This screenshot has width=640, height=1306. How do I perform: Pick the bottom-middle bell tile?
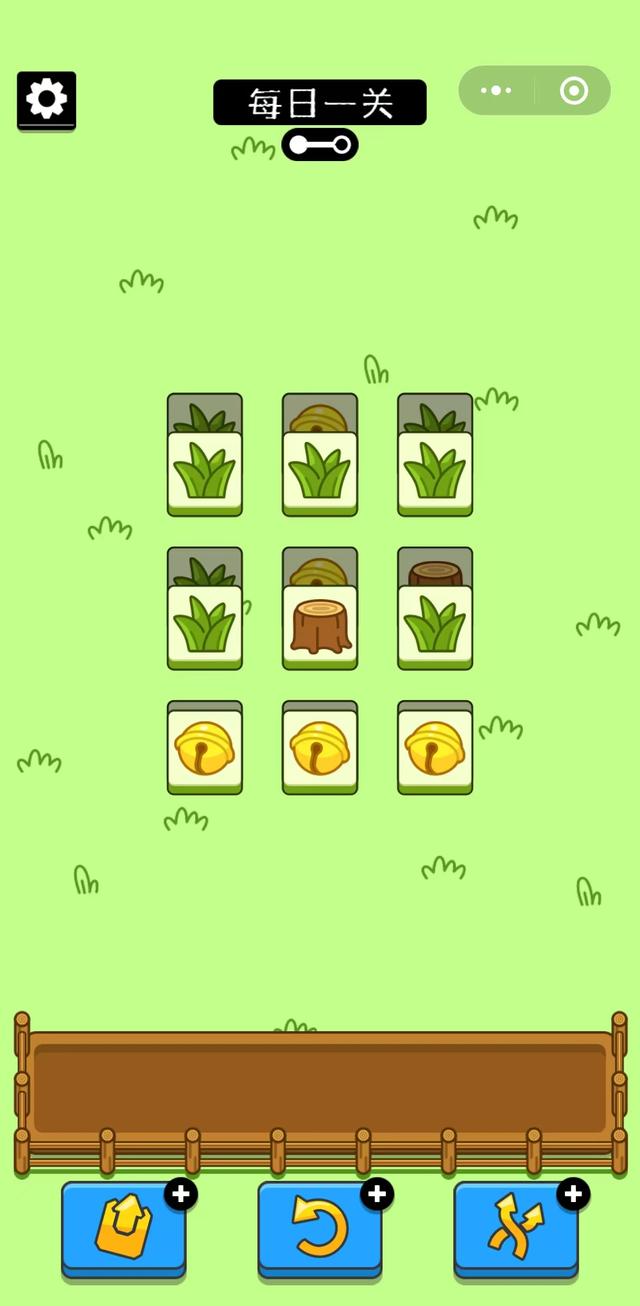tap(320, 750)
